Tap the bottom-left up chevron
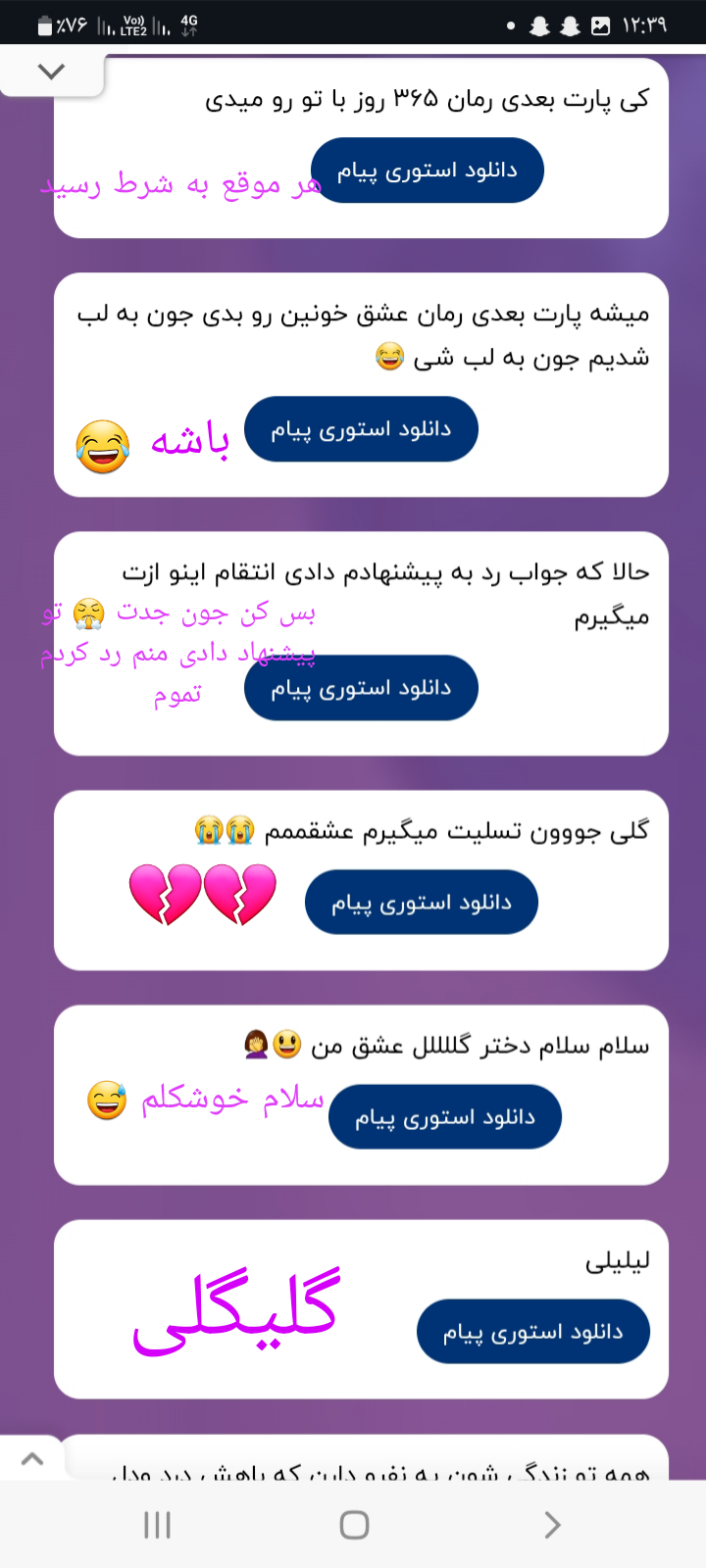 32,1458
